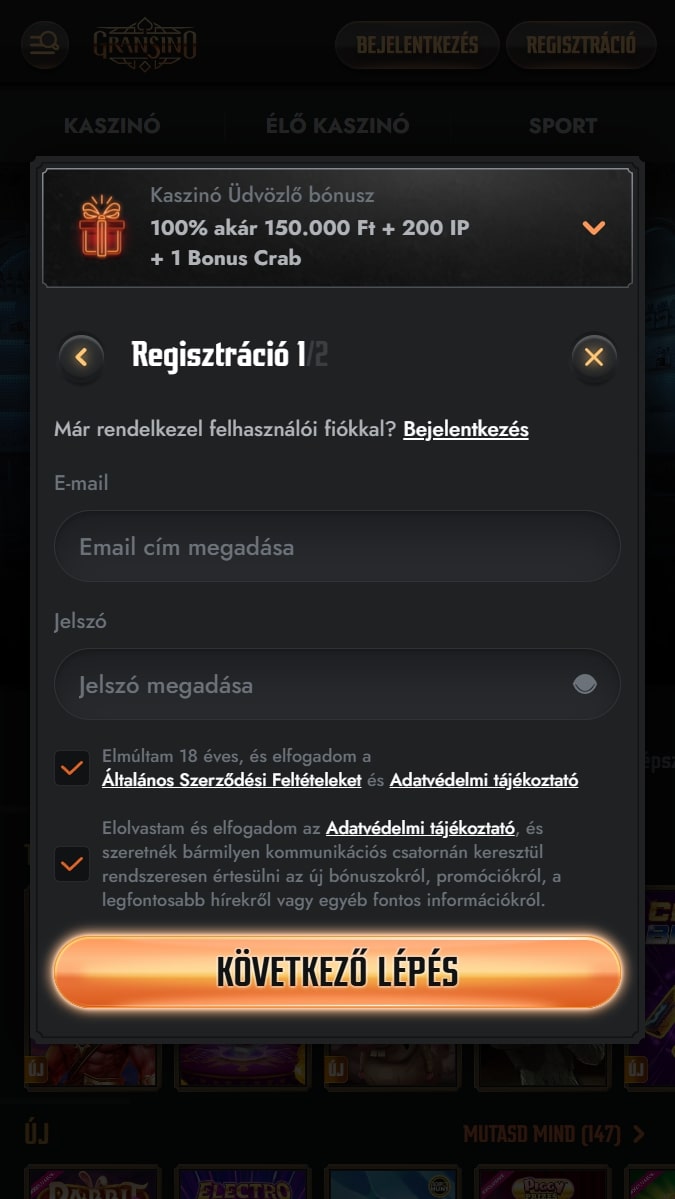Open Adatvédelmi tájékoztató link after 'és'
Screen dimensions: 675x1199
coord(483,780)
